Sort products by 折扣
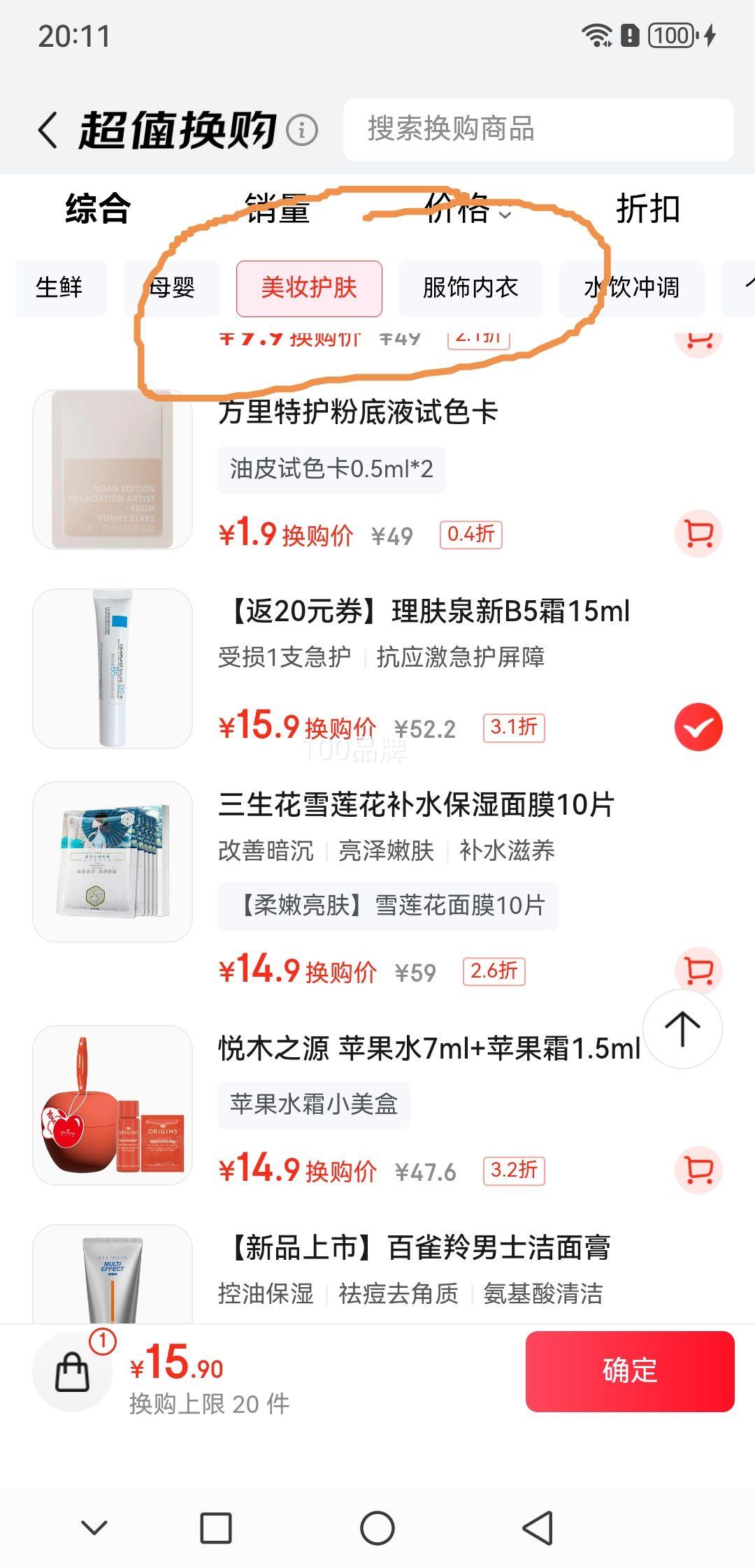This screenshot has height=1568, width=755. [x=647, y=209]
